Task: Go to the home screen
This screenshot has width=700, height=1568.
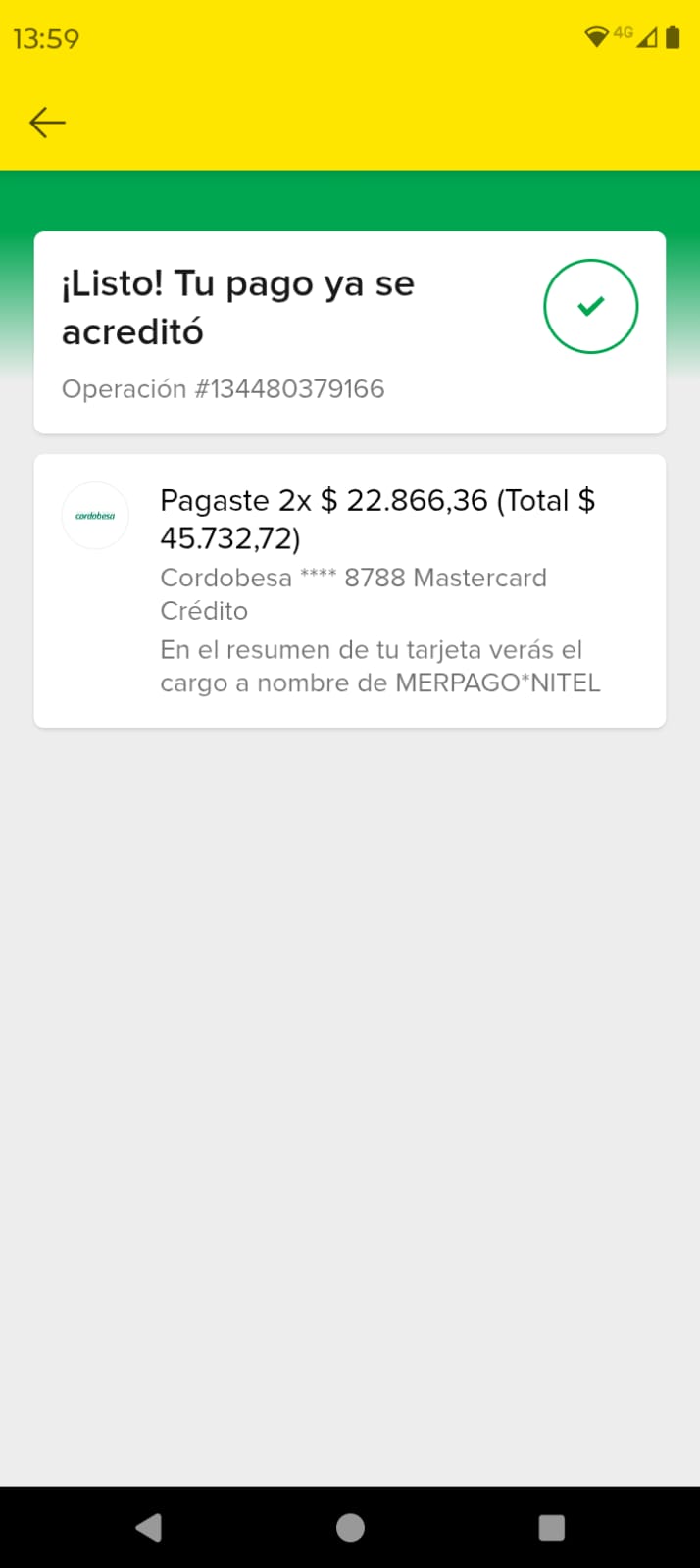Action: click(x=350, y=1527)
